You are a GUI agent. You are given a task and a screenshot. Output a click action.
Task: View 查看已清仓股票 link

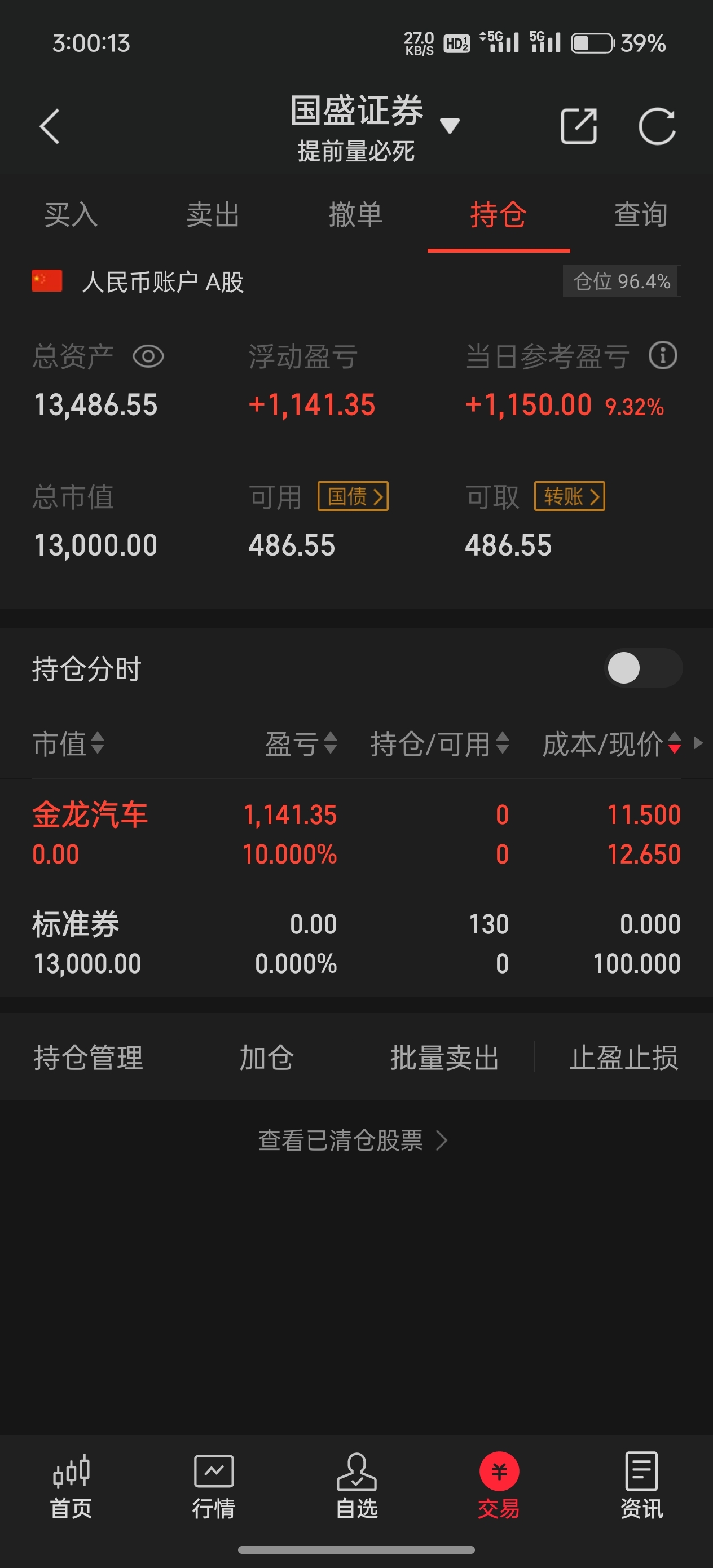[353, 1140]
